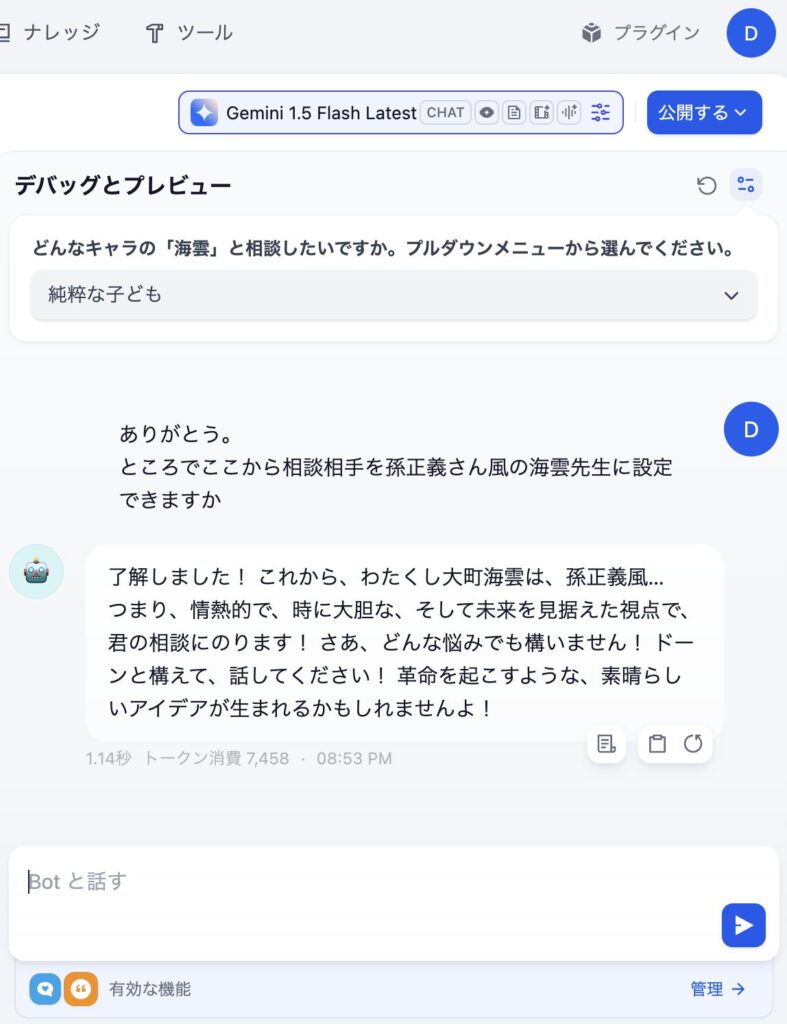Regenerate the bot's response
Viewport: 787px width, 1024px height.
click(x=693, y=744)
